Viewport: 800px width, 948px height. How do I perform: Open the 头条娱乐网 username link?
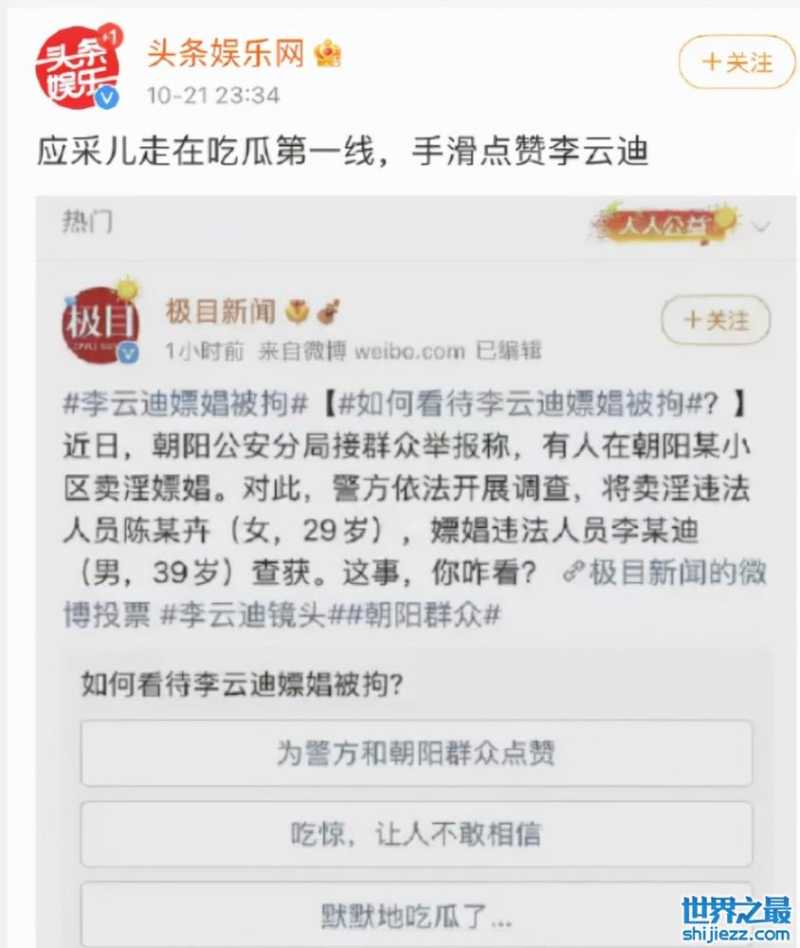tap(225, 53)
